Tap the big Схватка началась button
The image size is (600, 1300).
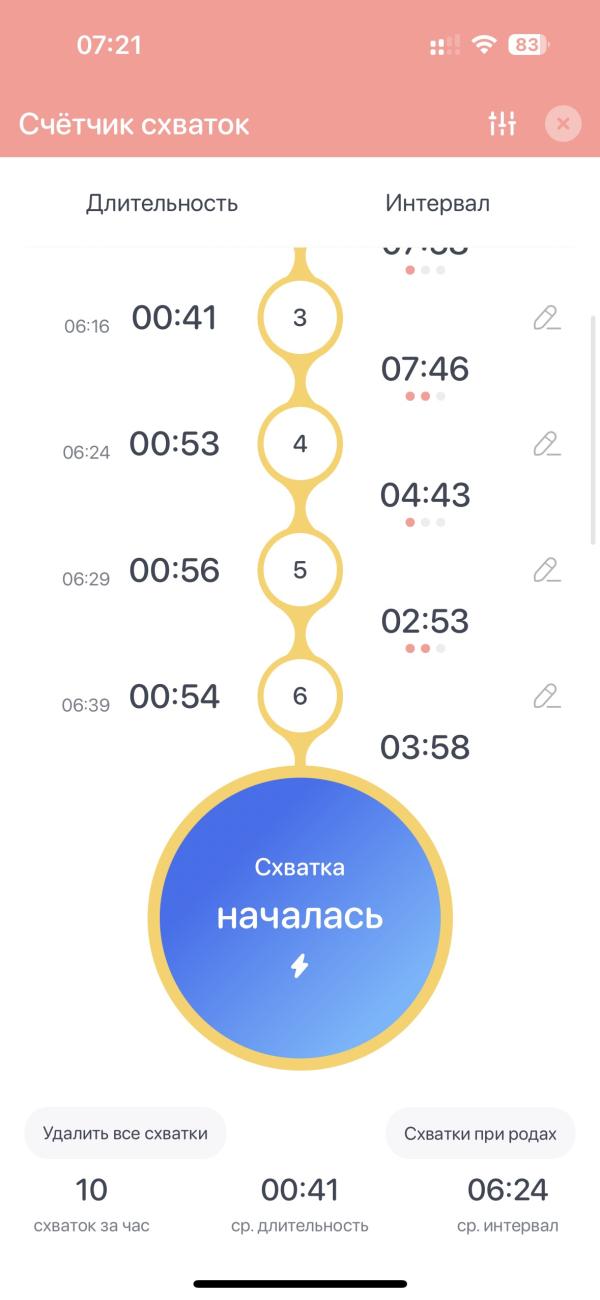300,916
